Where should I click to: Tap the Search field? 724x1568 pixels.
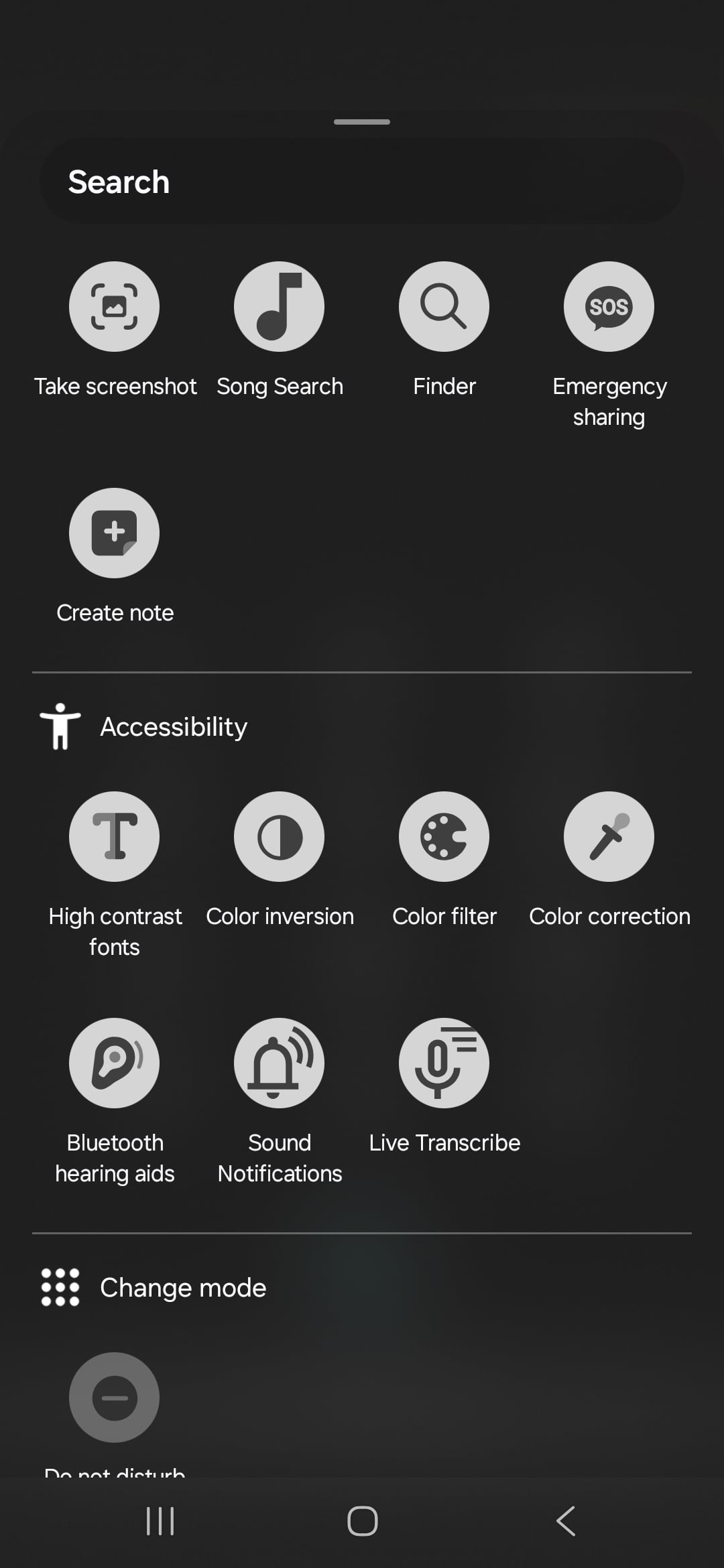pos(362,181)
